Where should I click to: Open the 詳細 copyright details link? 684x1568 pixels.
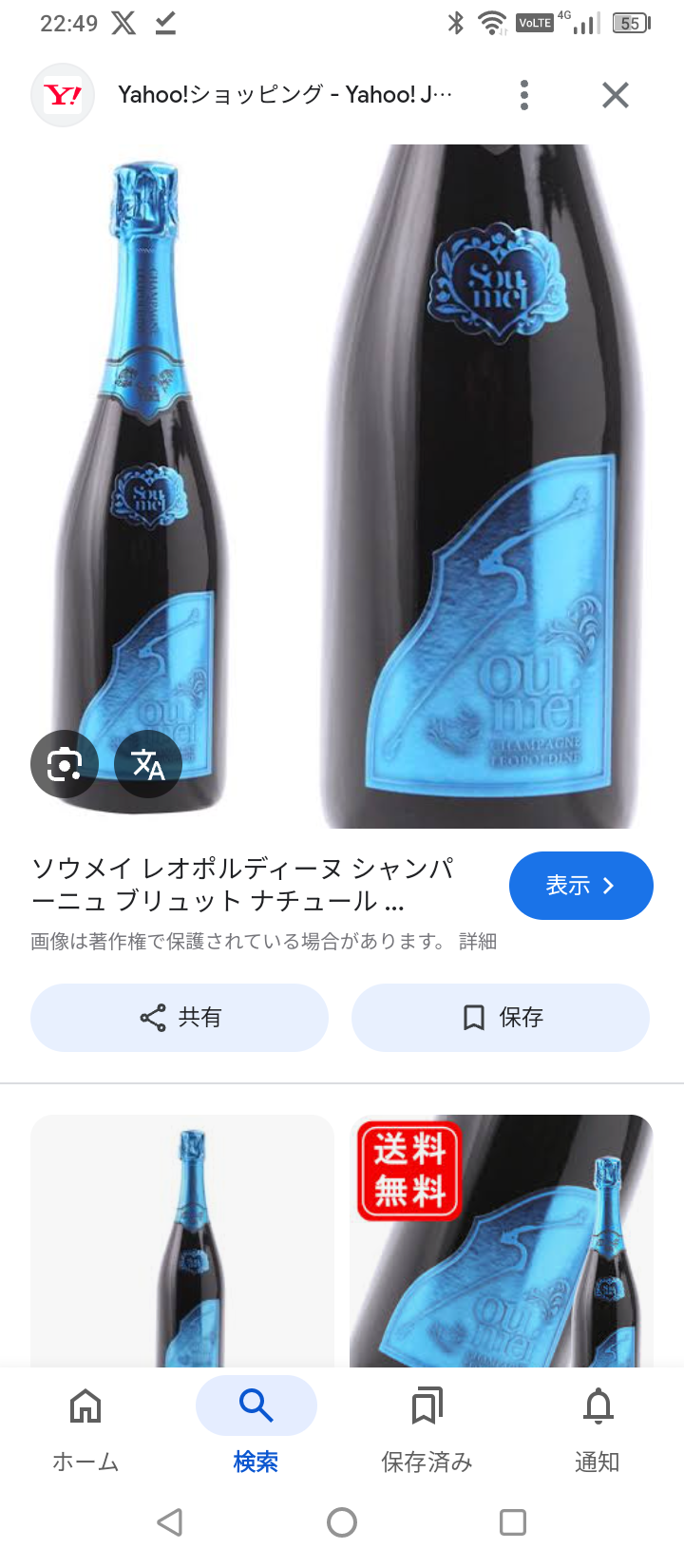(478, 942)
